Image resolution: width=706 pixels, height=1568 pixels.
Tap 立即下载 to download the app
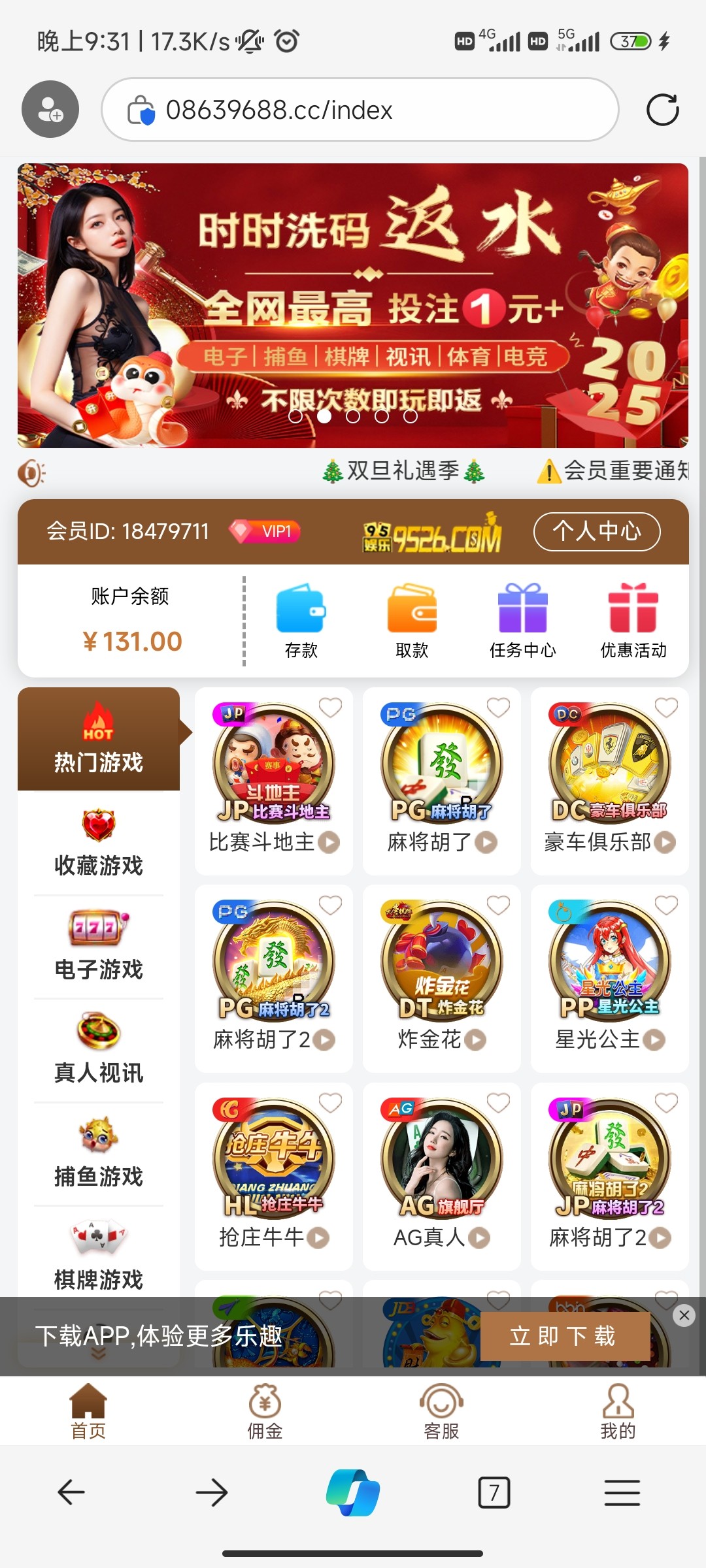[x=565, y=1336]
